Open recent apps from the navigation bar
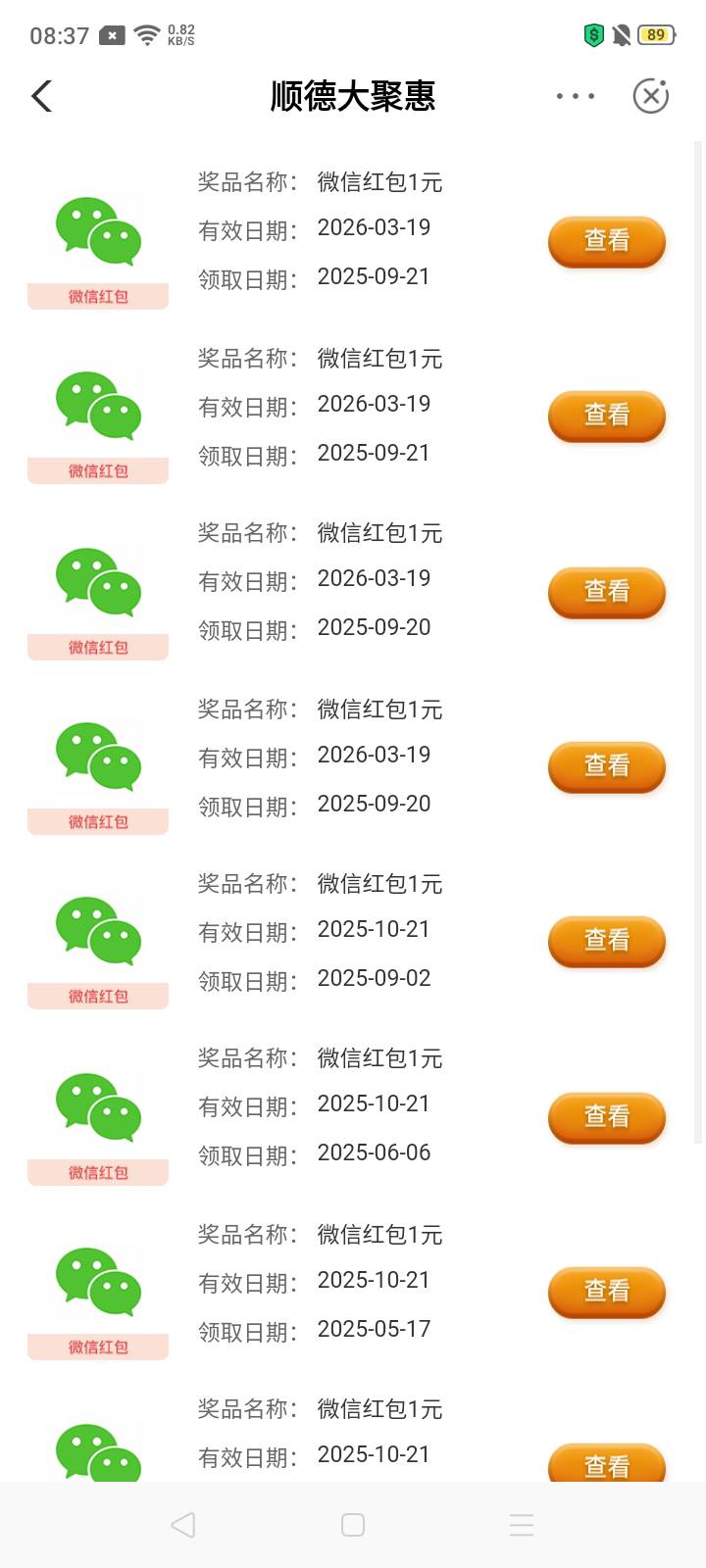This screenshot has height=1568, width=706. pos(522,1525)
